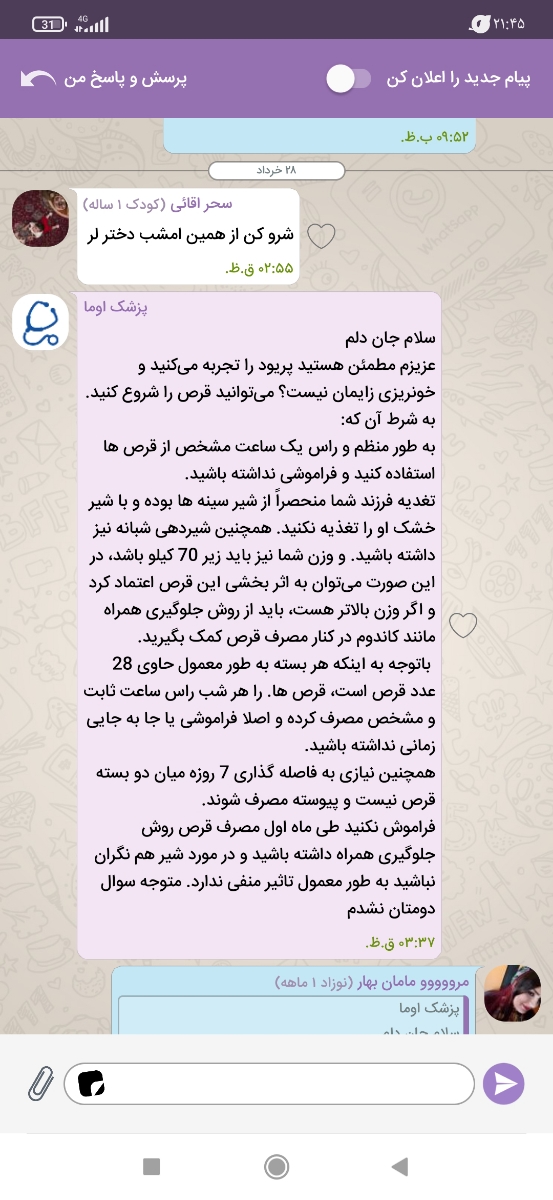Send the message with the purple arrow
This screenshot has width=553, height=1200.
coord(504,1084)
